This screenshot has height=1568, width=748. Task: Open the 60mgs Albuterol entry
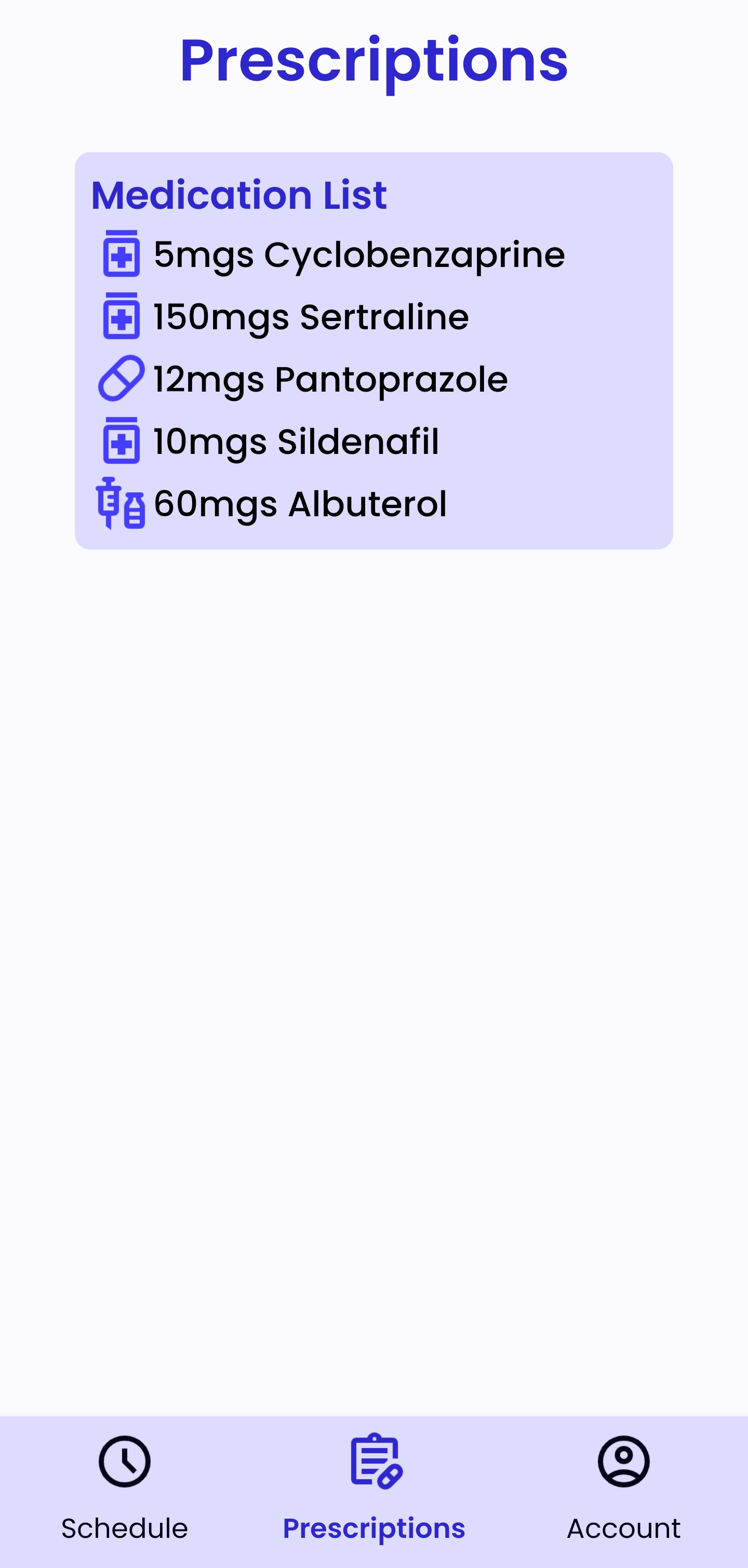point(300,504)
